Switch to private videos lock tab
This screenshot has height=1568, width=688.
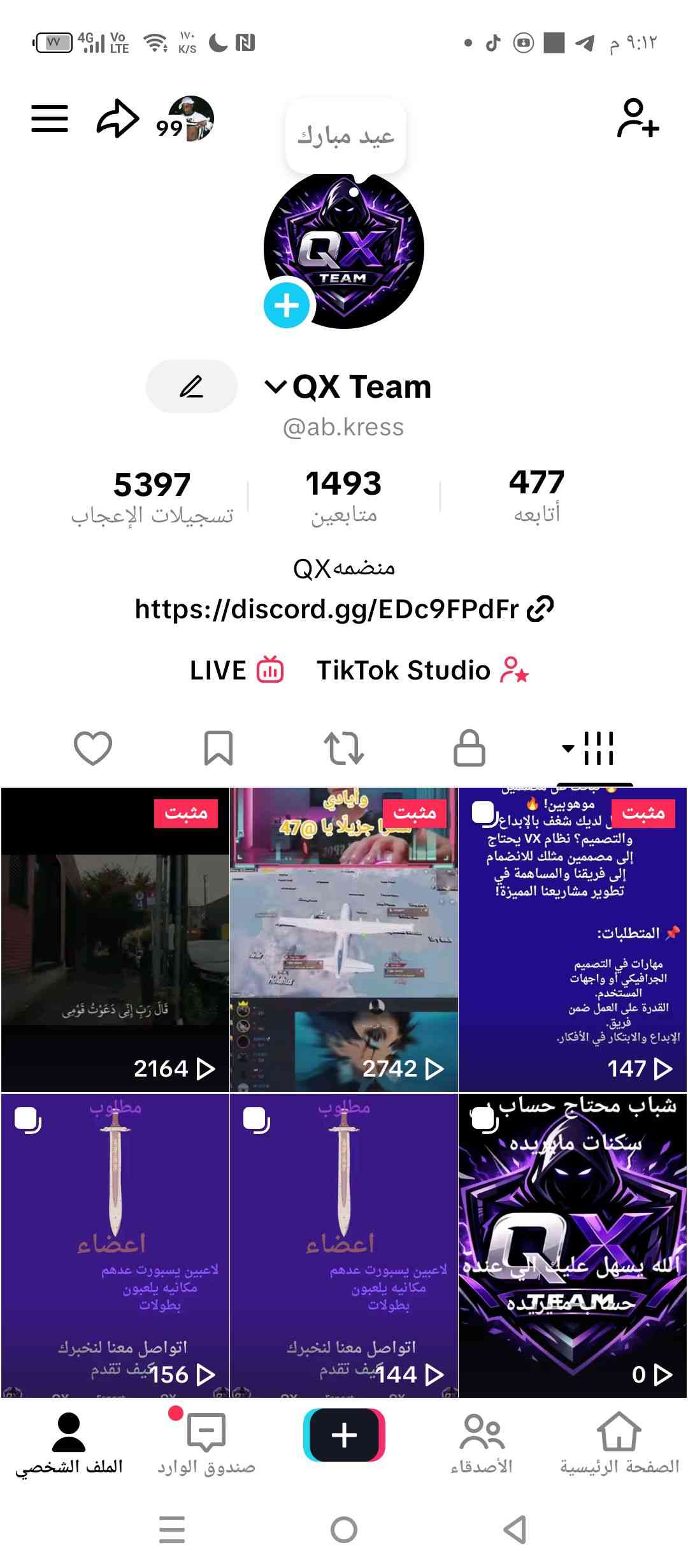point(469,748)
